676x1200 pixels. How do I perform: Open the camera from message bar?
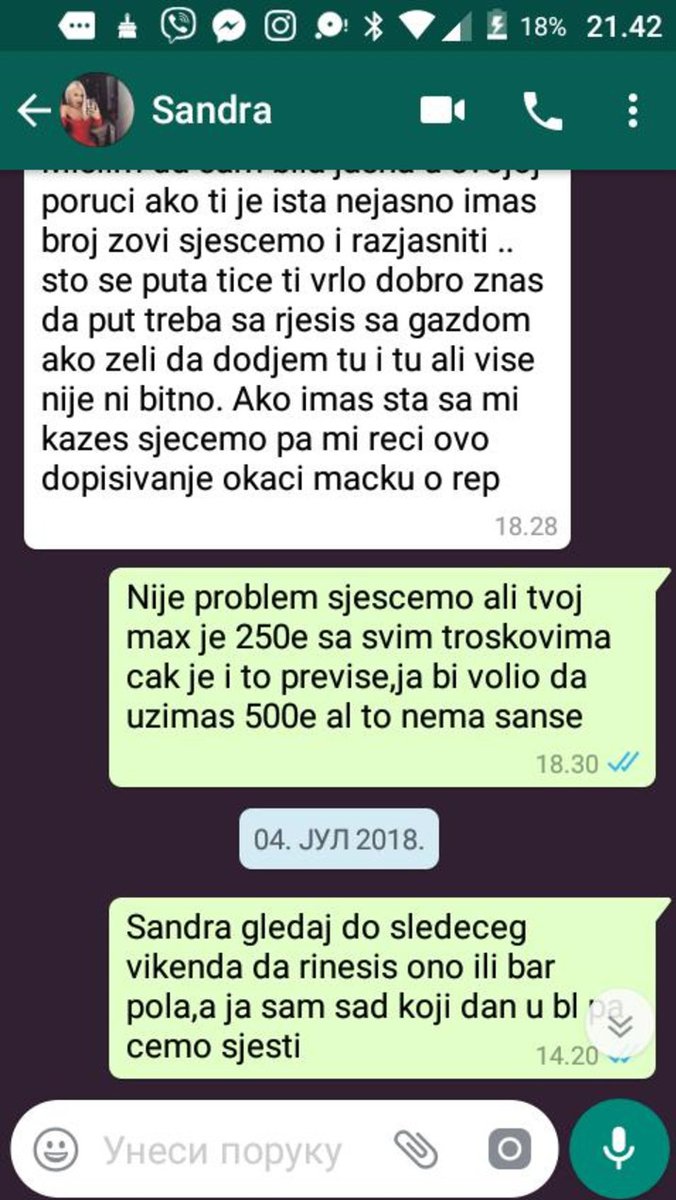pos(509,1150)
